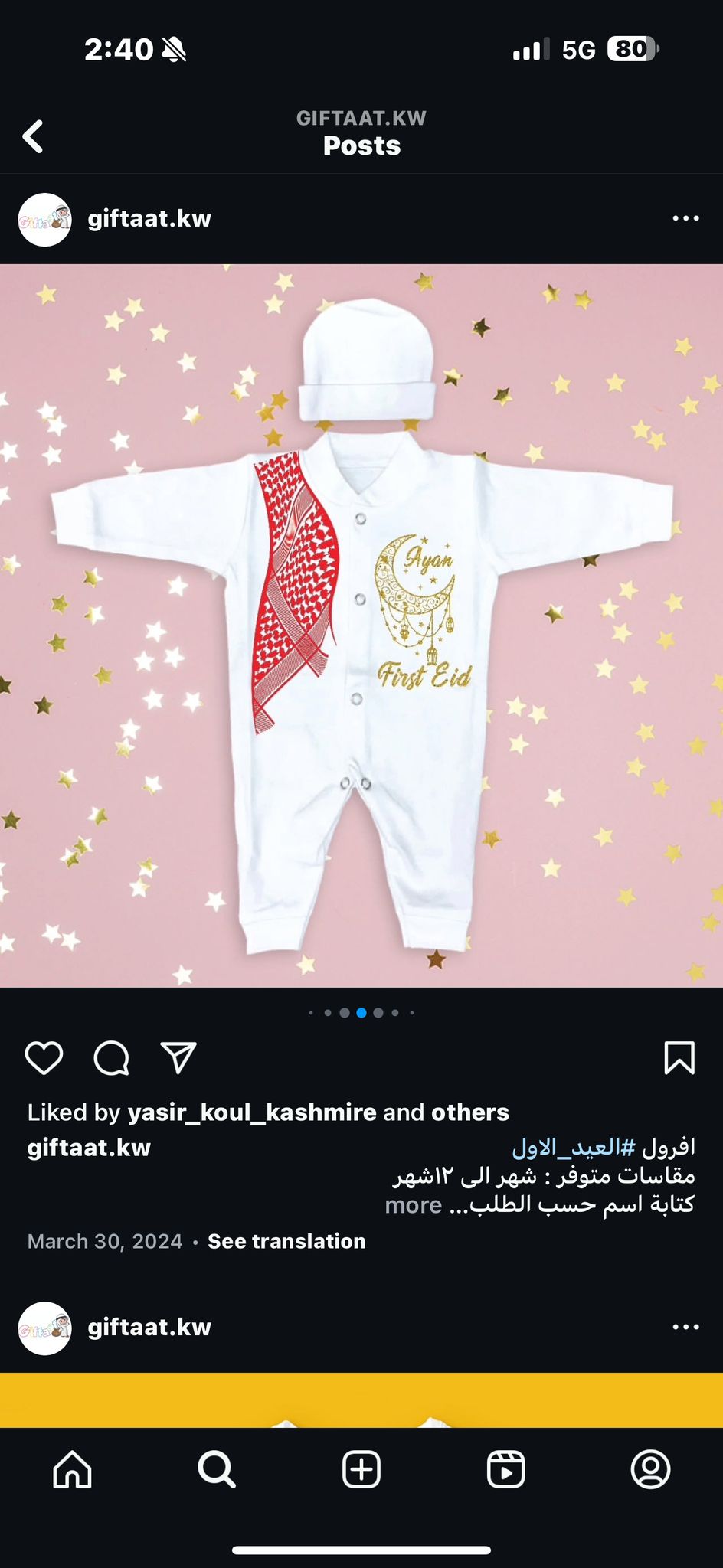Tap giftaat.kw avatar above the onesie post

(44, 220)
